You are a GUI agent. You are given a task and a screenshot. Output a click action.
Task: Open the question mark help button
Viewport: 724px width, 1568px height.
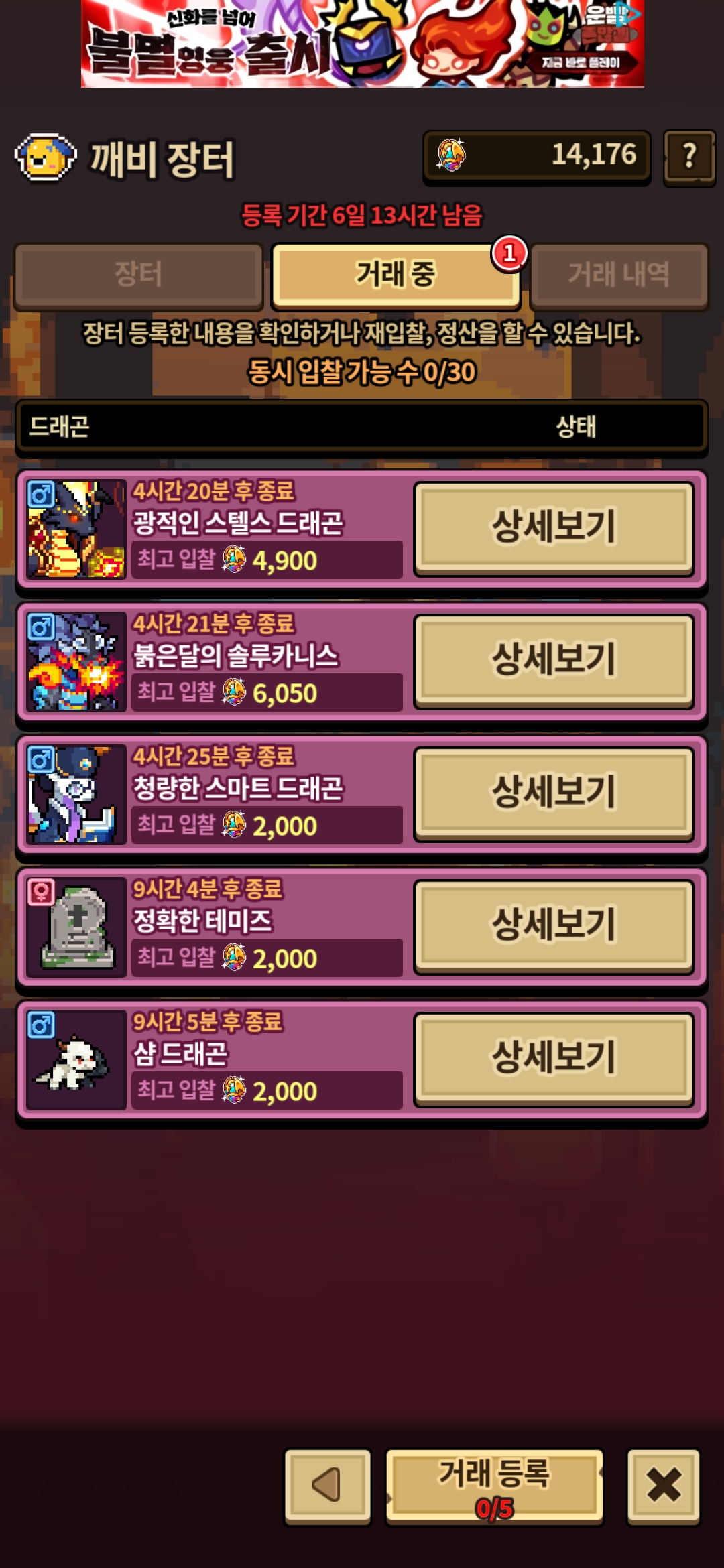(689, 157)
